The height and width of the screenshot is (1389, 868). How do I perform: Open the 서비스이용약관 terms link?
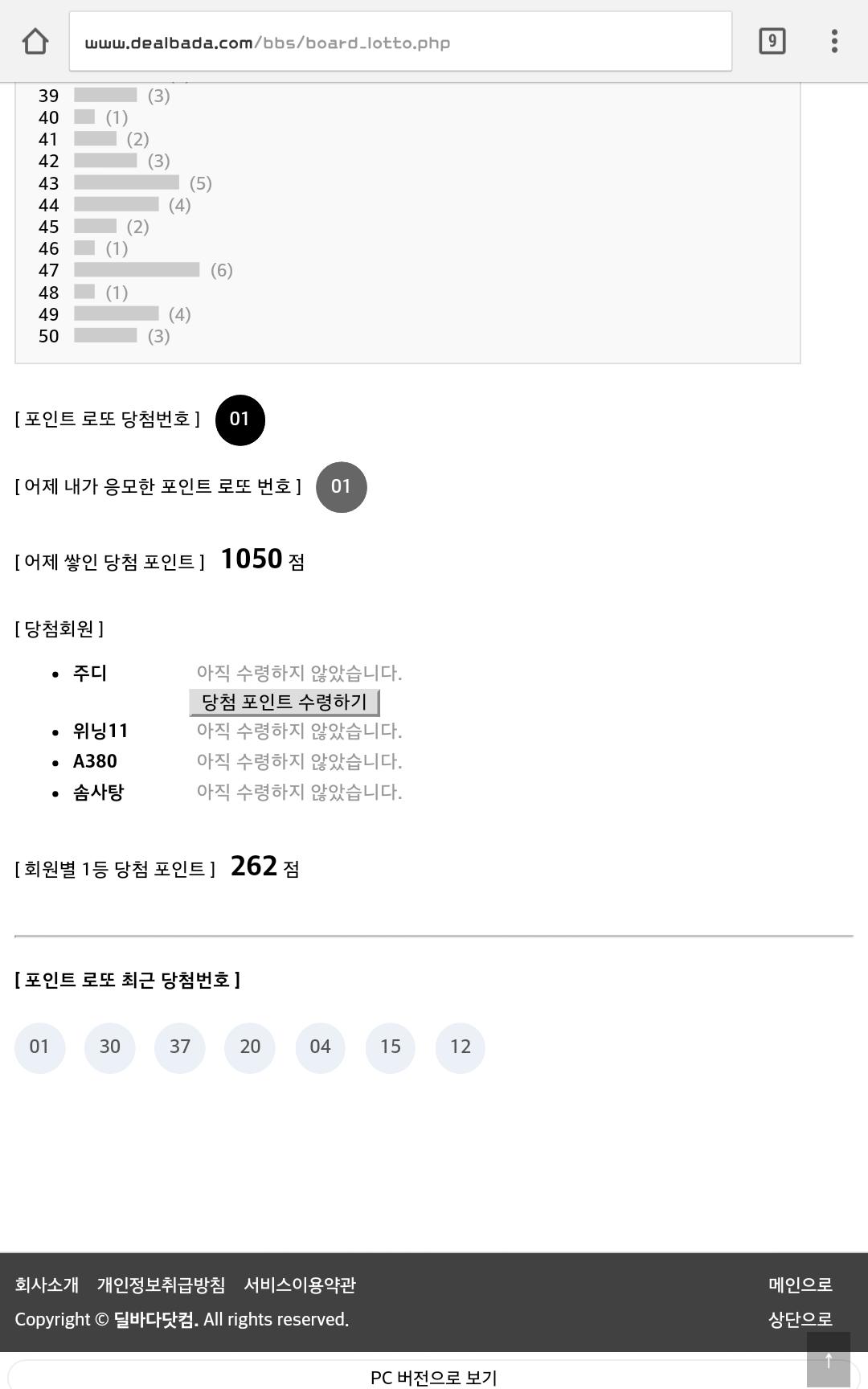300,1285
